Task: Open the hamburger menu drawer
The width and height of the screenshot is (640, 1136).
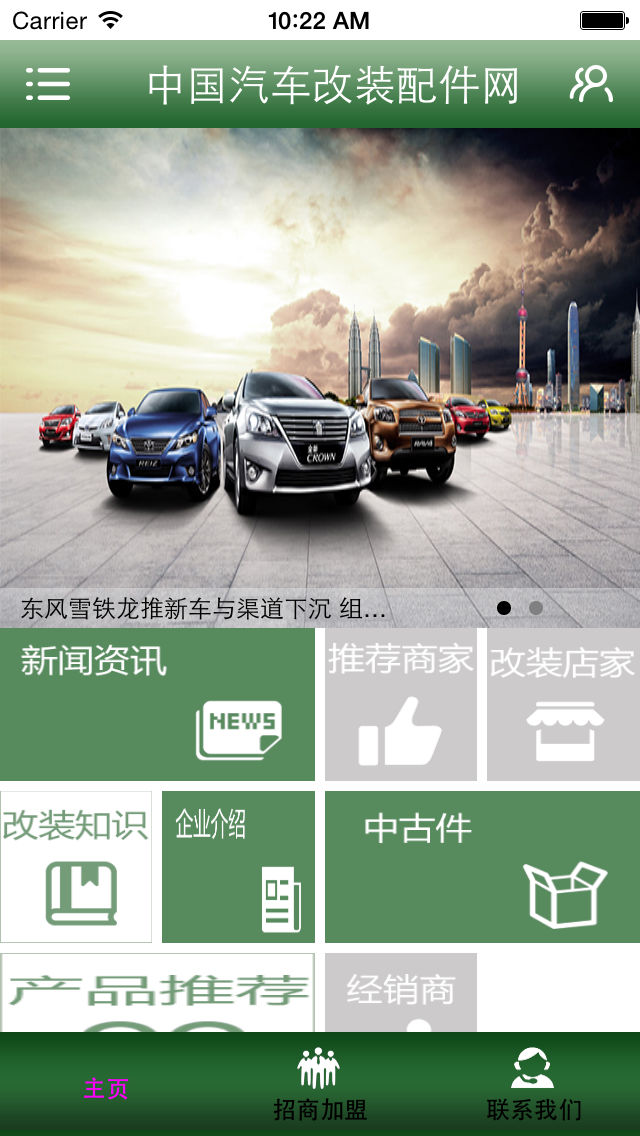Action: (x=48, y=84)
